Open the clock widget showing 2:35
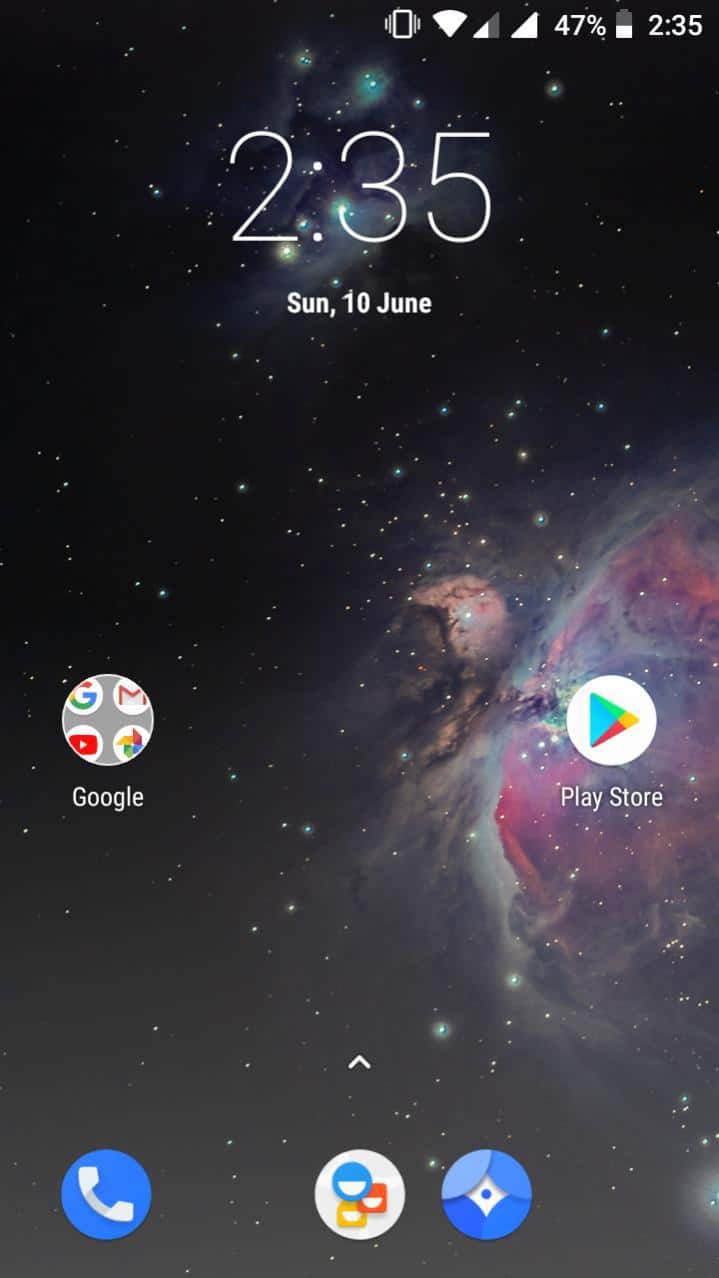 pos(360,187)
